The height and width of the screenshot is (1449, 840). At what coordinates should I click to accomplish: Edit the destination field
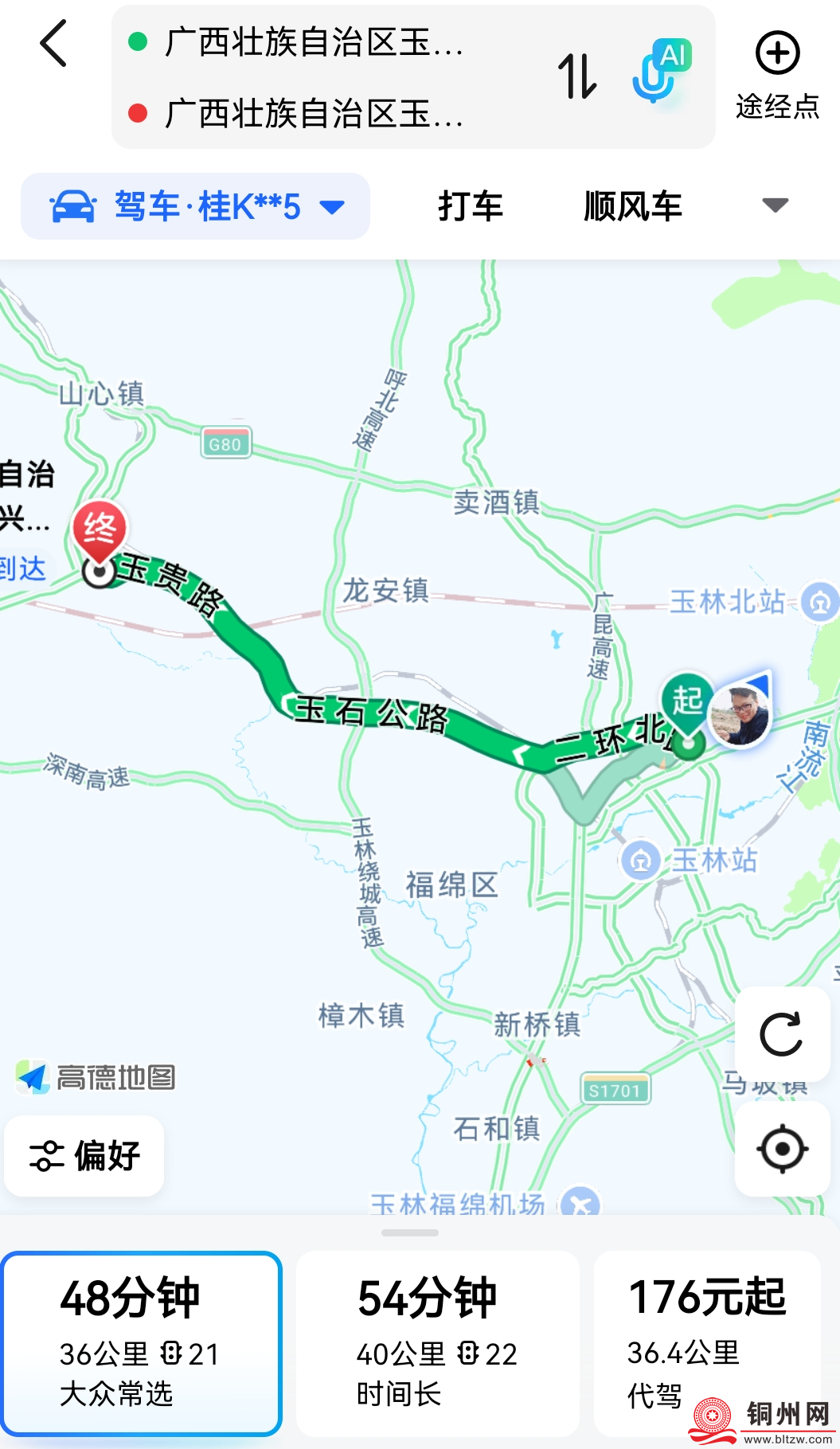click(313, 113)
